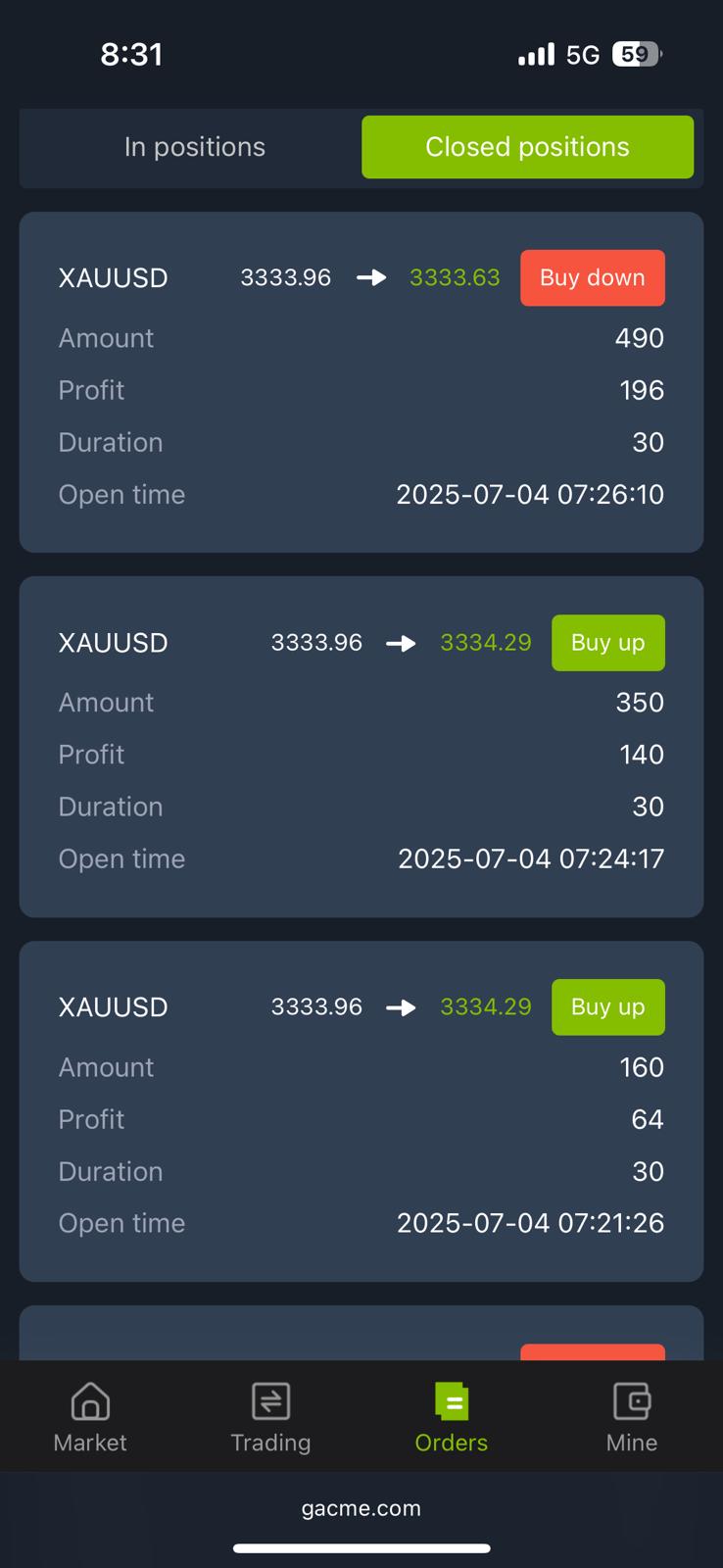Tap the Orders tab in bottom bar

452,1417
